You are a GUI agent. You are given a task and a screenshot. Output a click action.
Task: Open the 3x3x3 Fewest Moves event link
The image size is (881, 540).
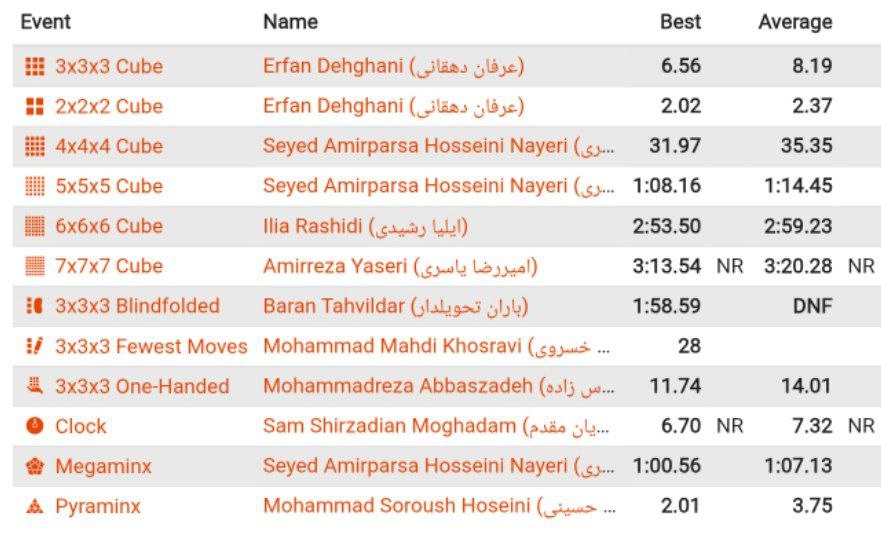(150, 346)
